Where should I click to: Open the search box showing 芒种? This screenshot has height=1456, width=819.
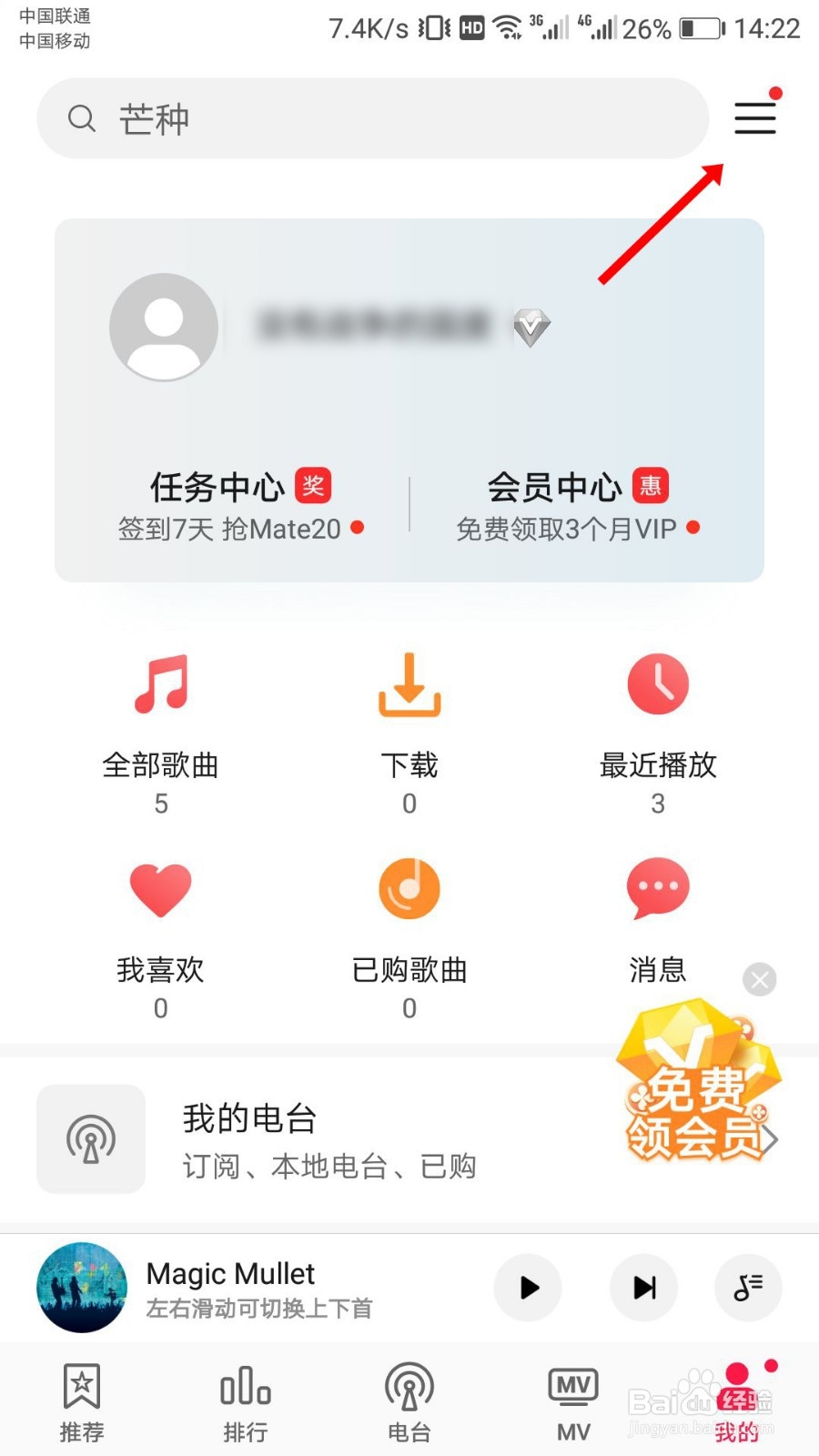pyautogui.click(x=373, y=118)
